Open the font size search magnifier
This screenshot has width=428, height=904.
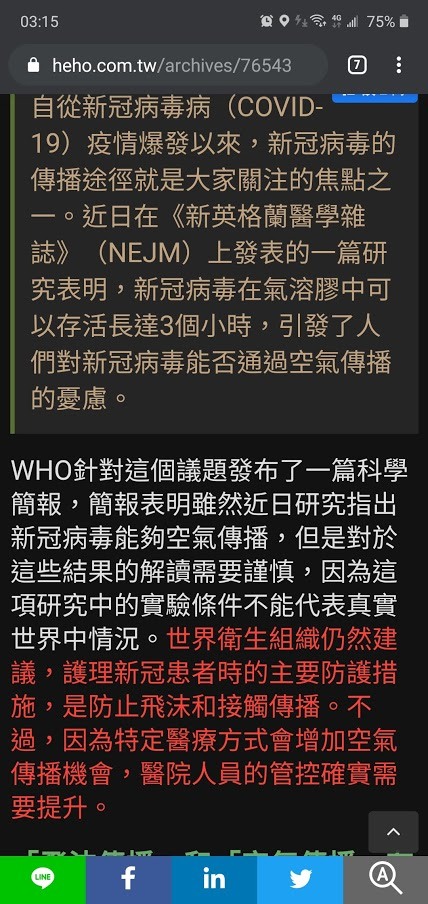pos(385,880)
